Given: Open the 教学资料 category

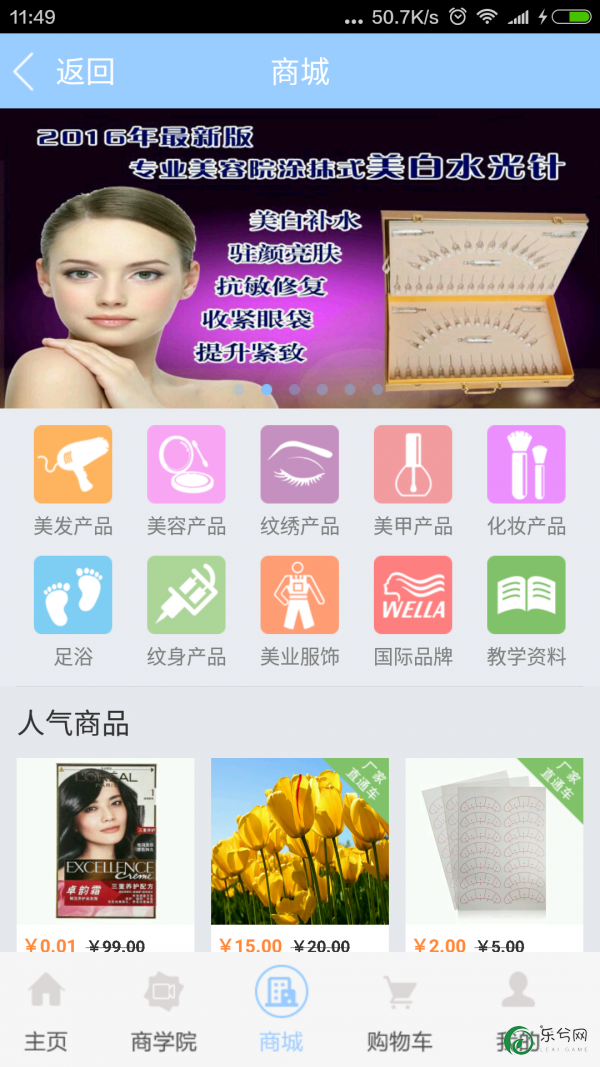Looking at the screenshot, I should pos(526,610).
